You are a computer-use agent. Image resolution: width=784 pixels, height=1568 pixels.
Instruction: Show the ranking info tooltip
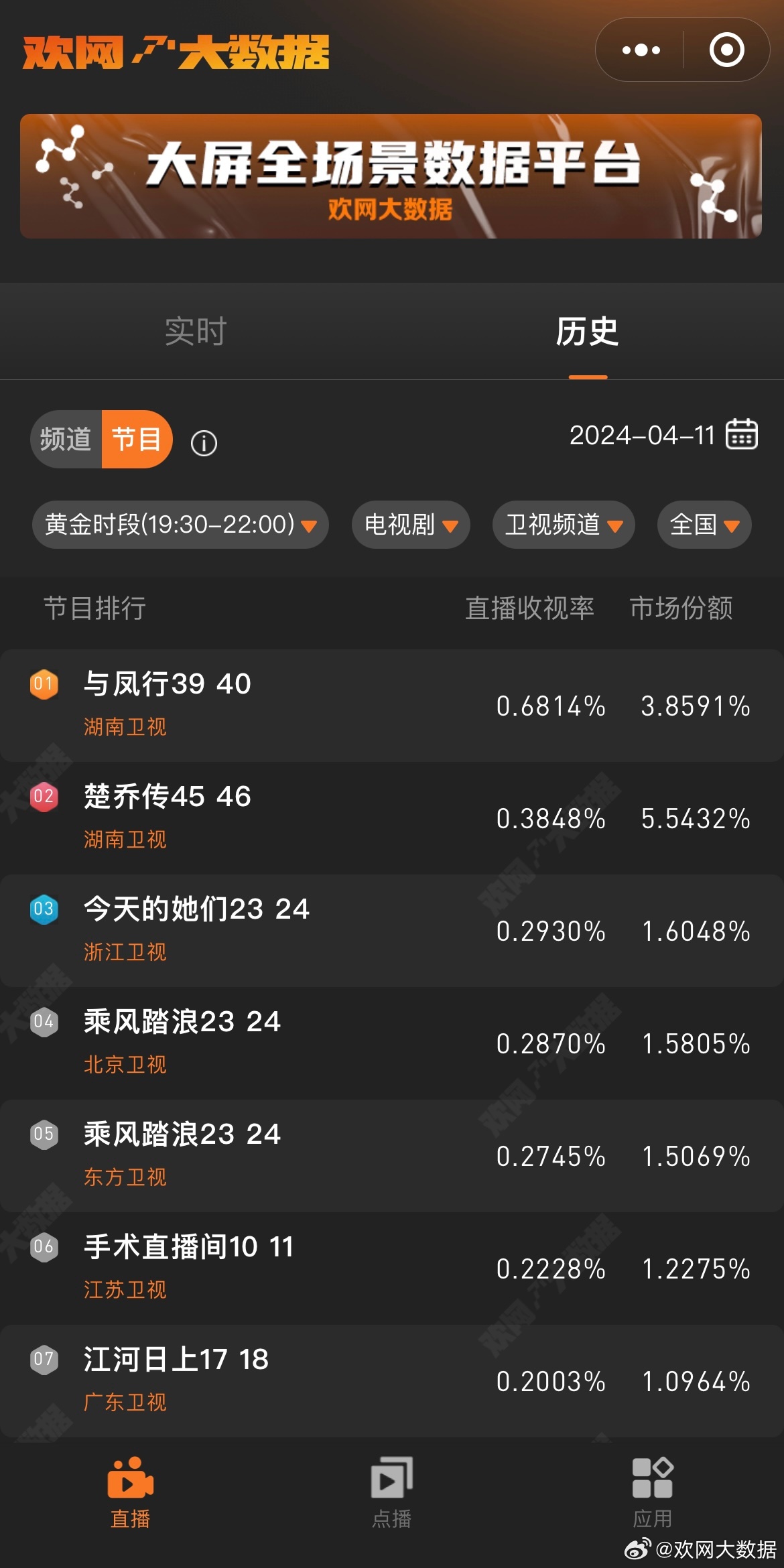(204, 443)
